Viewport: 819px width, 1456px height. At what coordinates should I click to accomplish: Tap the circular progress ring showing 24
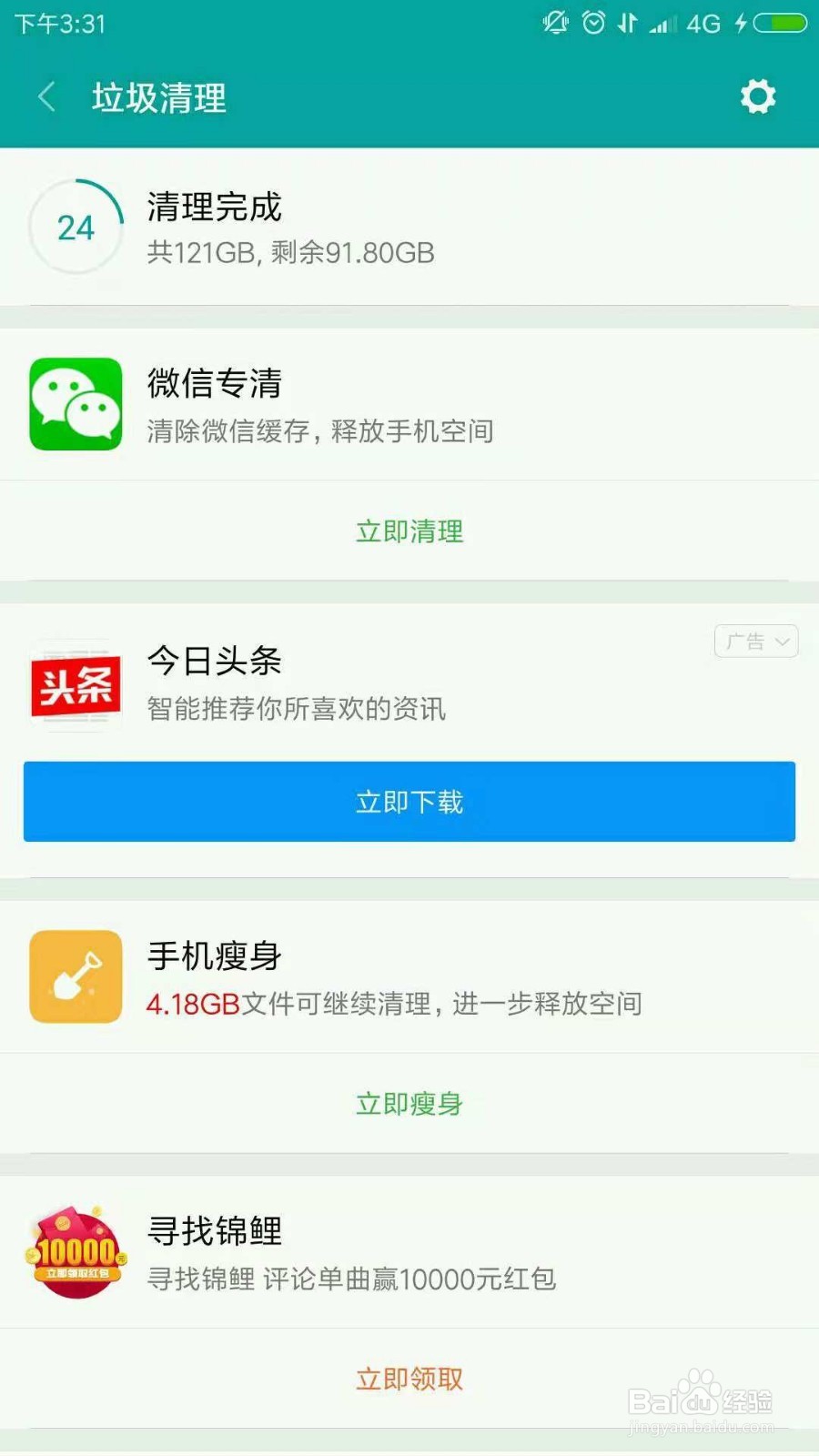point(76,227)
